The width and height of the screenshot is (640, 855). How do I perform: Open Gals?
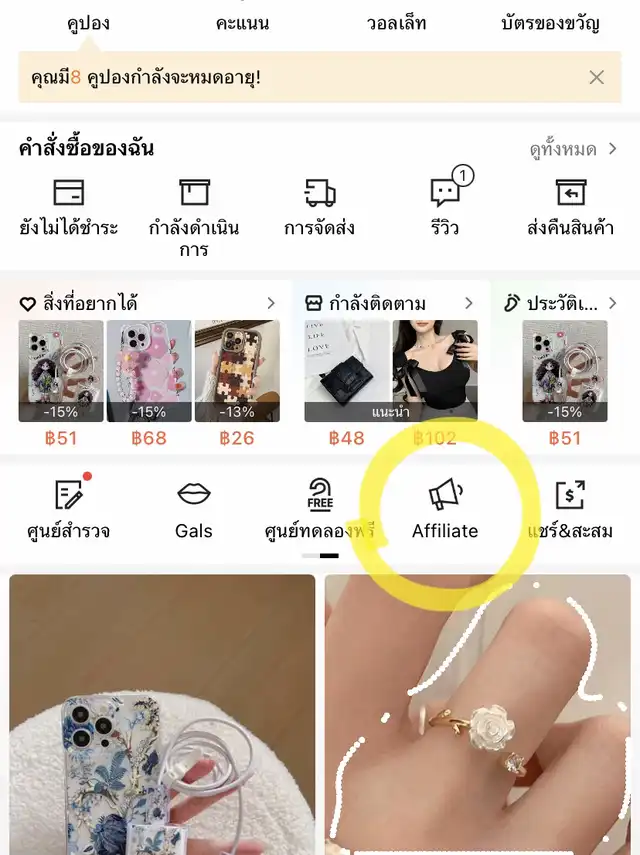tap(194, 508)
